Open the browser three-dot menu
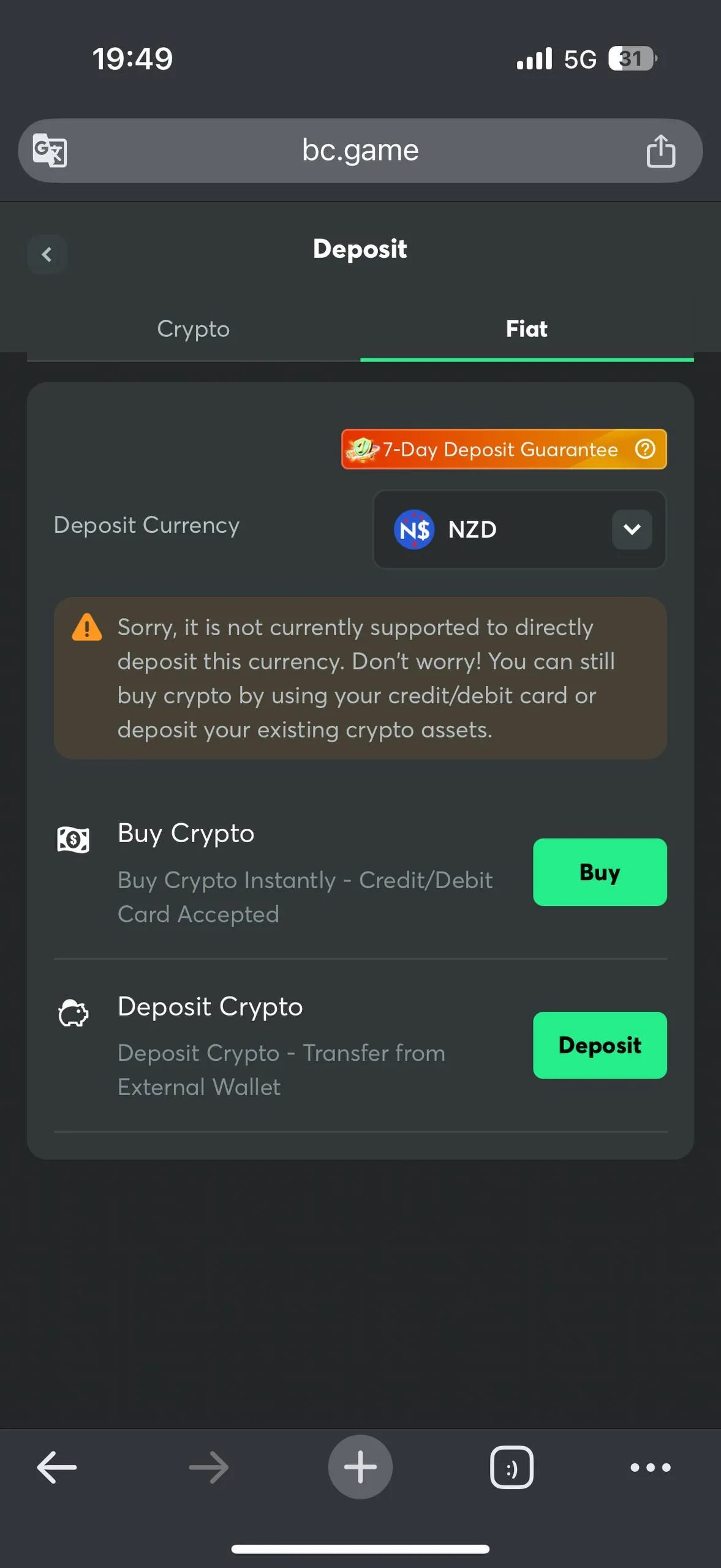The image size is (721, 1568). [651, 1467]
